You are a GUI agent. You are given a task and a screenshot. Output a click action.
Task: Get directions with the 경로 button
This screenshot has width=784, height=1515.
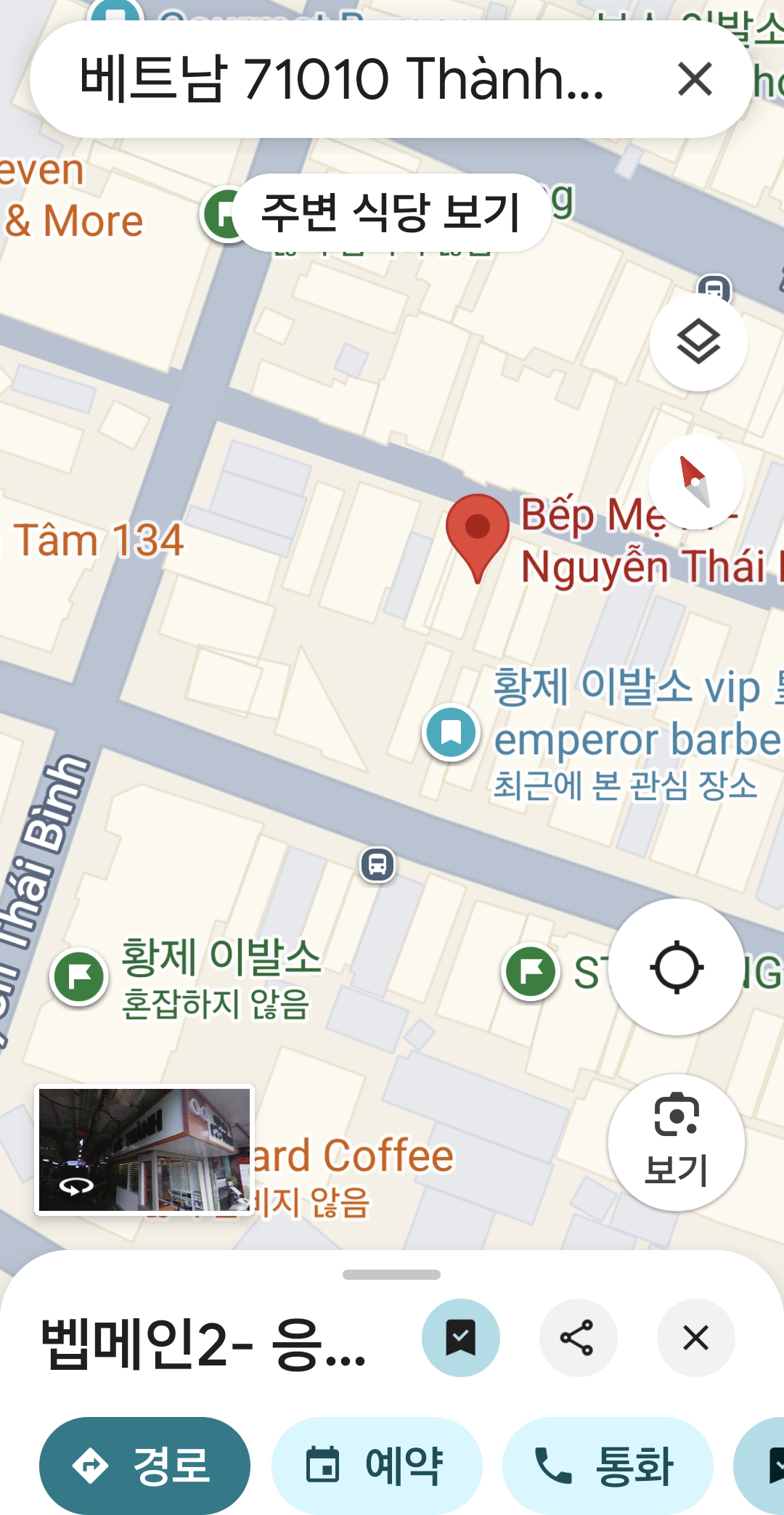(144, 1465)
